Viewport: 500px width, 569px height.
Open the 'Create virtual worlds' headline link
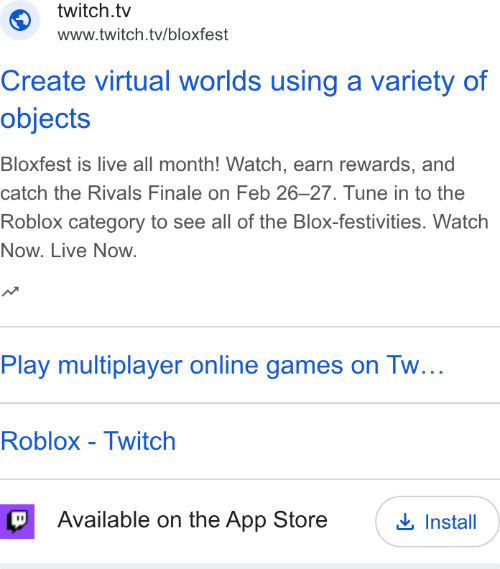[244, 99]
